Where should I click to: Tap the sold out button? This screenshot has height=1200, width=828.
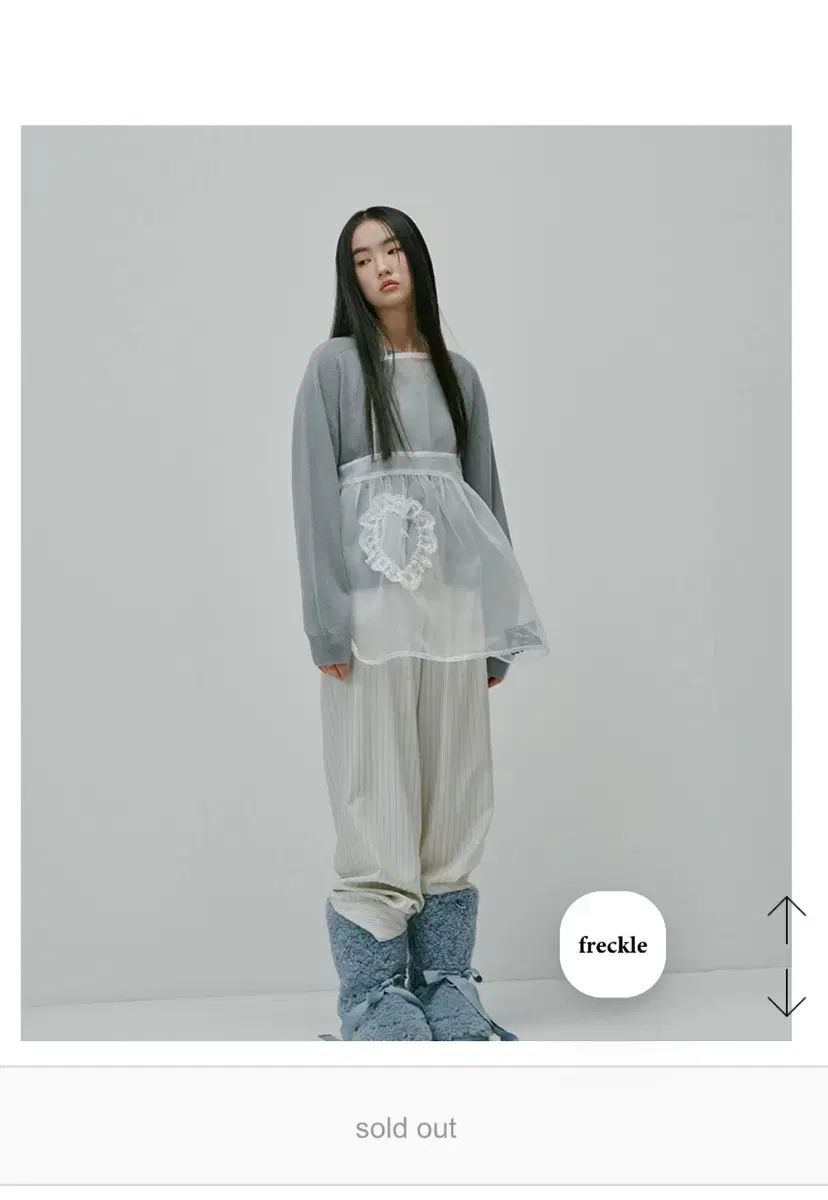(x=406, y=1128)
